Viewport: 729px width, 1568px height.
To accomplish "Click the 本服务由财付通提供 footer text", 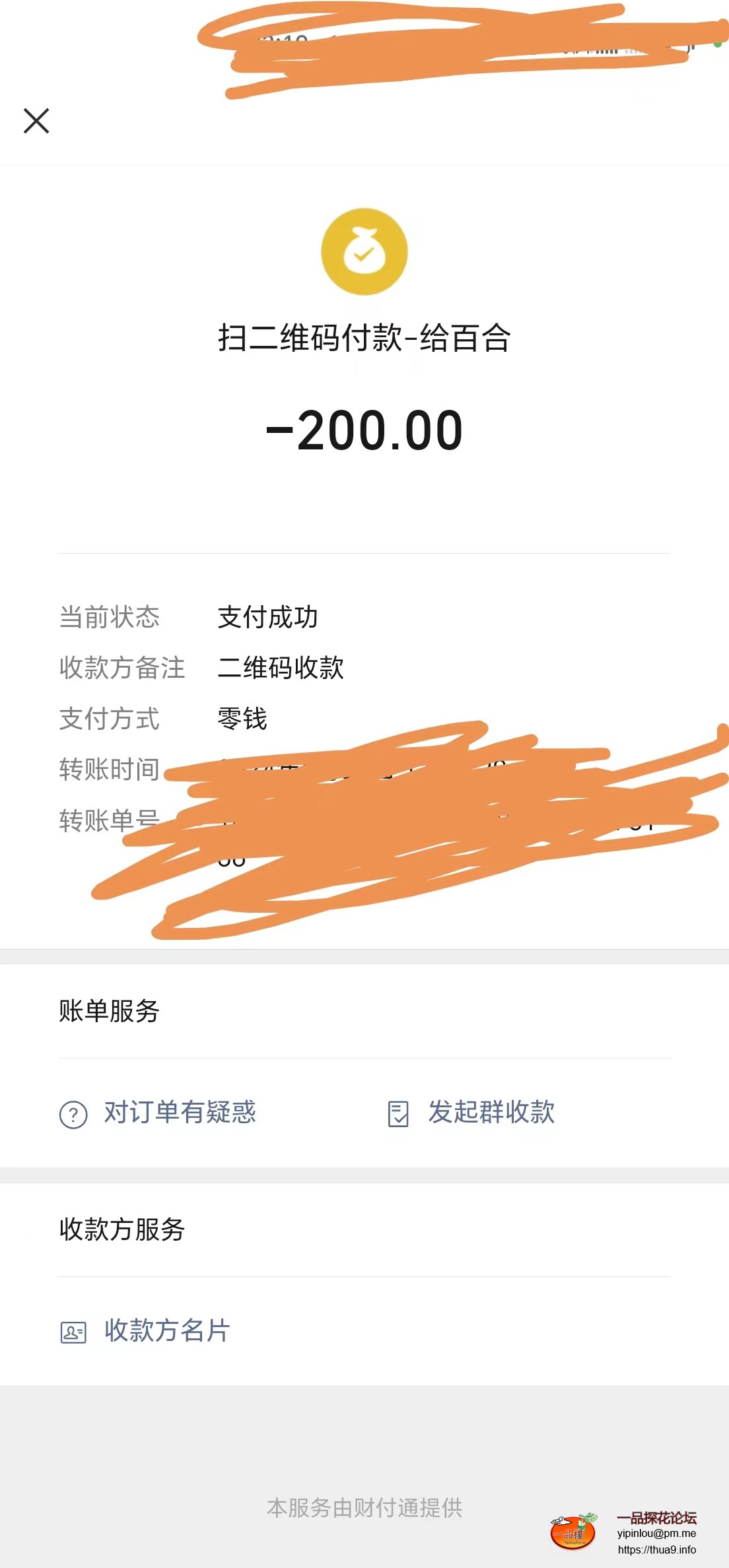I will pyautogui.click(x=364, y=1508).
